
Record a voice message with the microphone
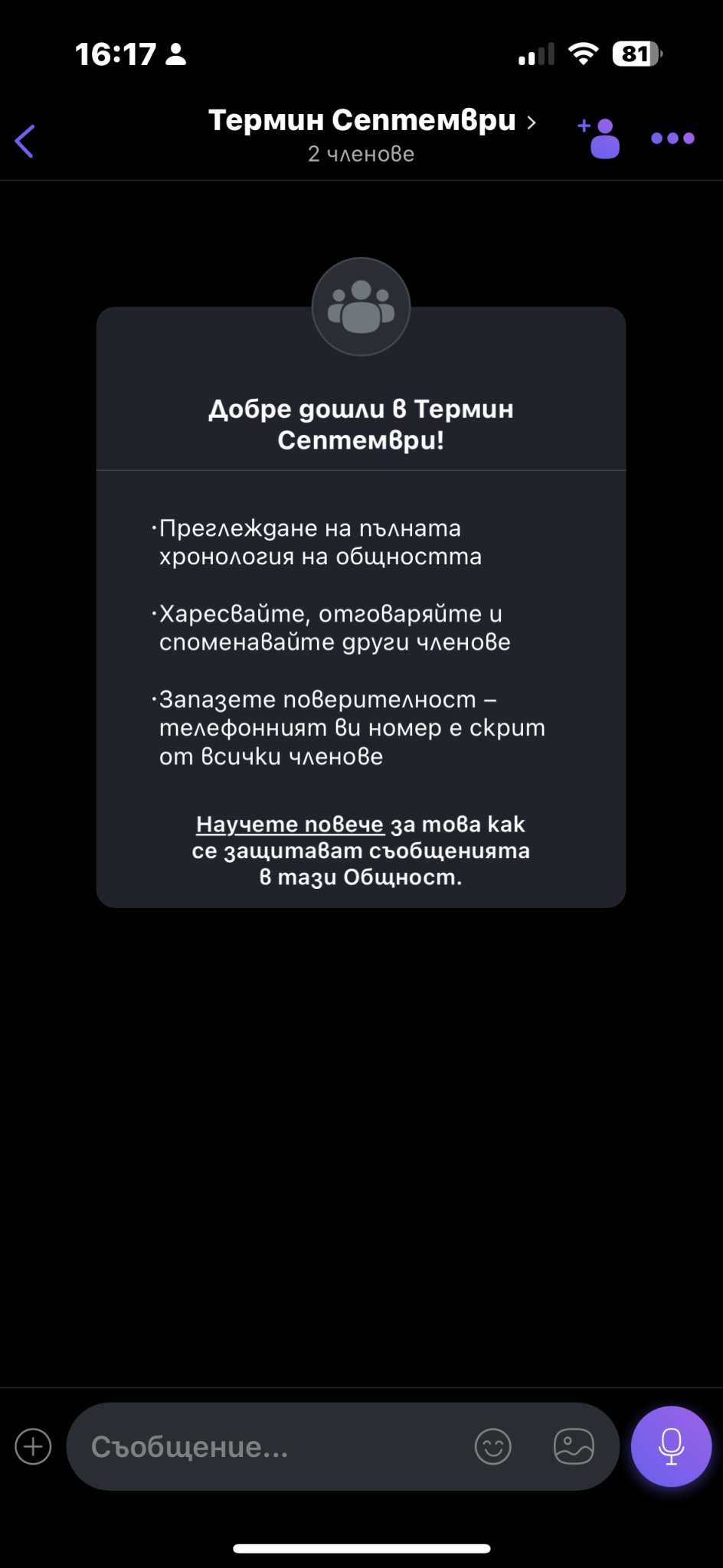[672, 1446]
